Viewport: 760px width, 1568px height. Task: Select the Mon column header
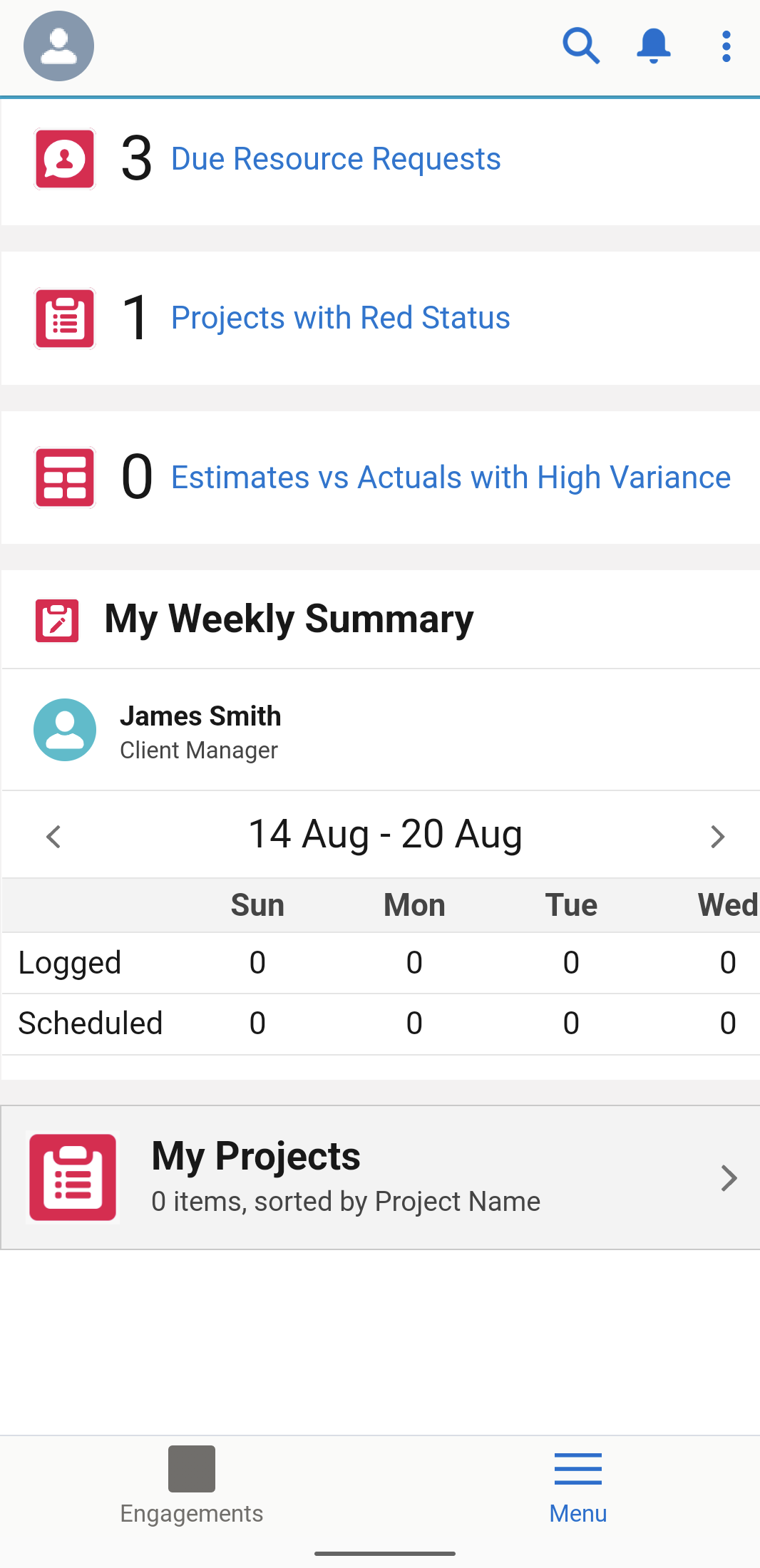(414, 904)
